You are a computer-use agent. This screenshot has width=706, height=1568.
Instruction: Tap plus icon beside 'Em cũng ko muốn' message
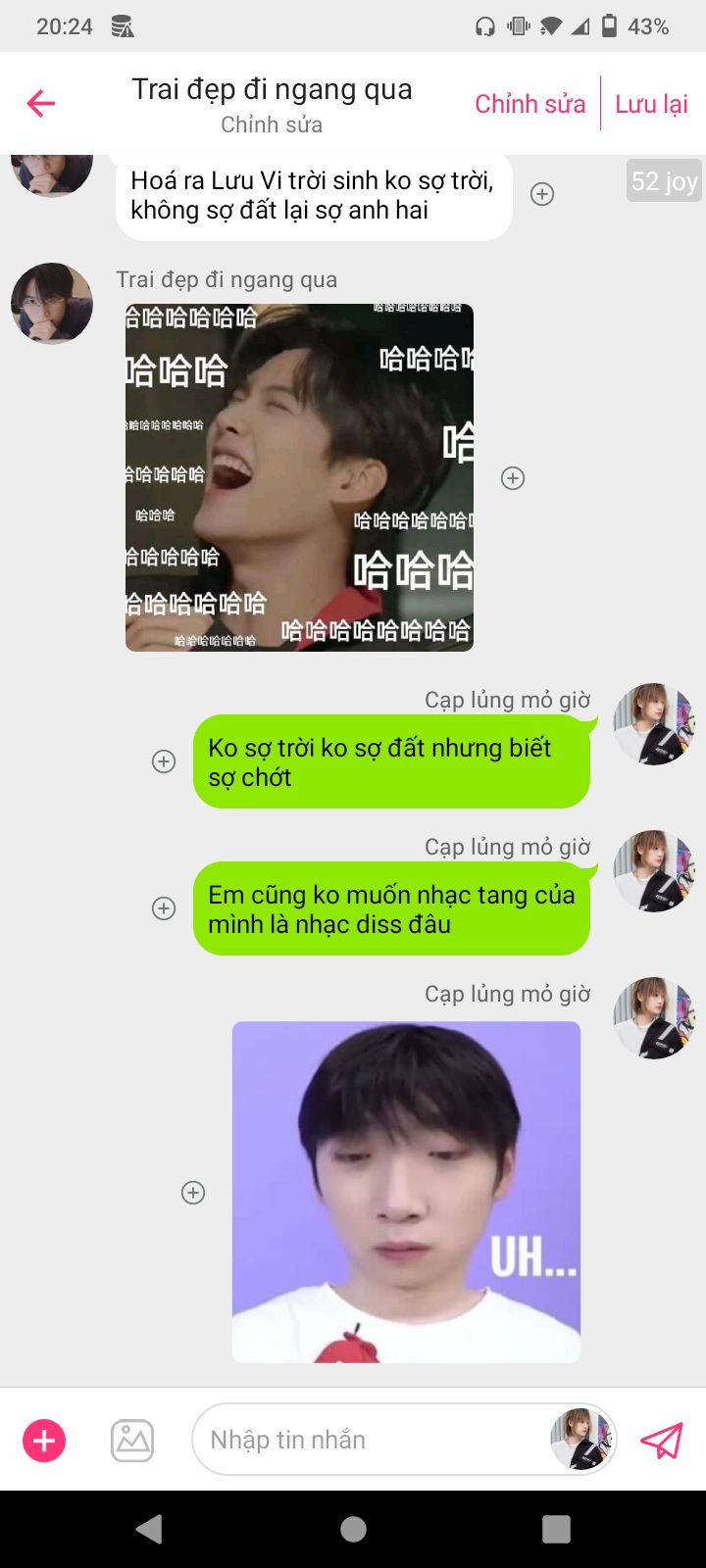tap(164, 908)
